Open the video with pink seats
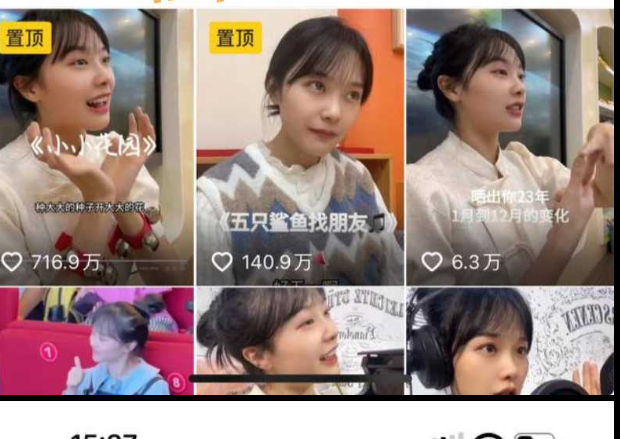 (97, 342)
